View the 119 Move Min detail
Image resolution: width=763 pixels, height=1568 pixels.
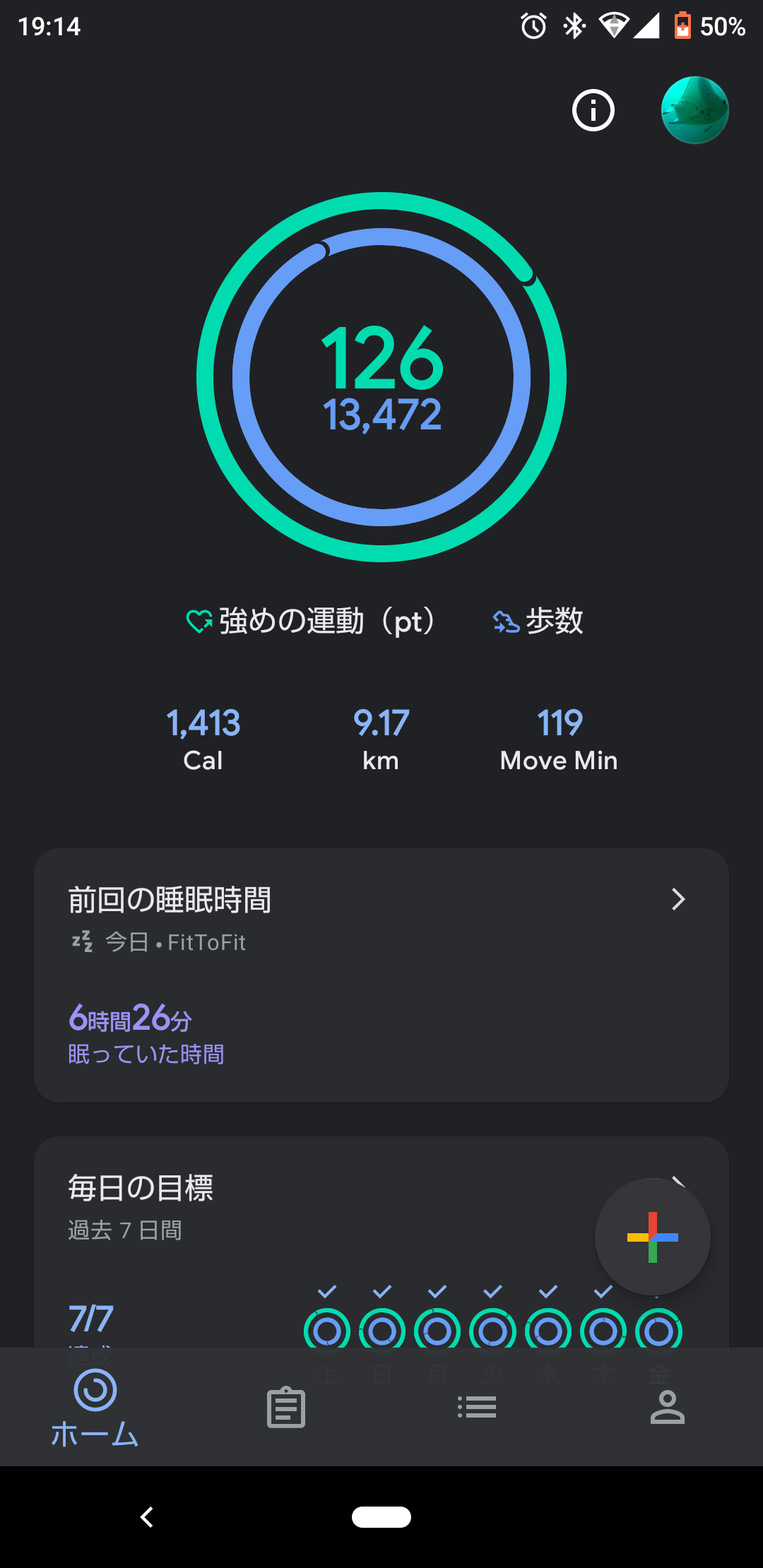(x=559, y=740)
